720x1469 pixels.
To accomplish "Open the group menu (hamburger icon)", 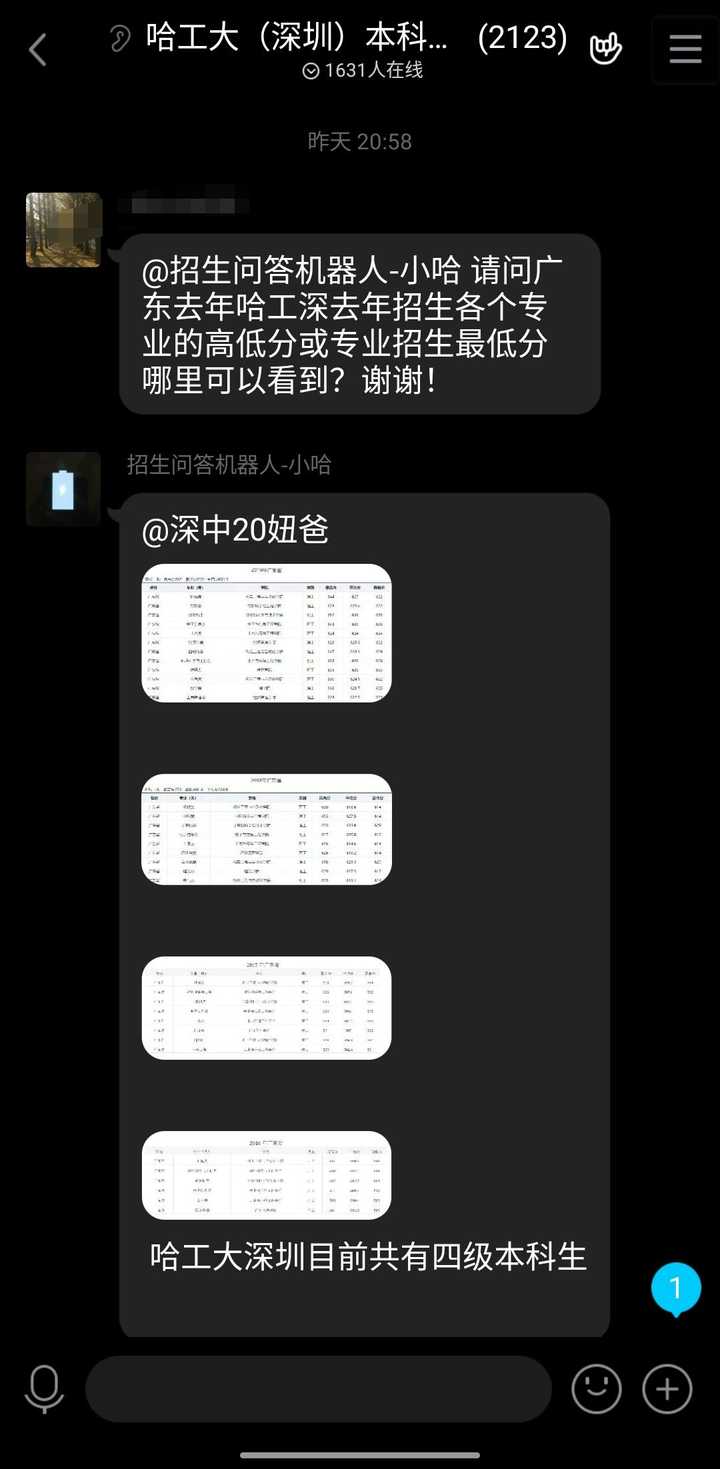I will (x=685, y=49).
